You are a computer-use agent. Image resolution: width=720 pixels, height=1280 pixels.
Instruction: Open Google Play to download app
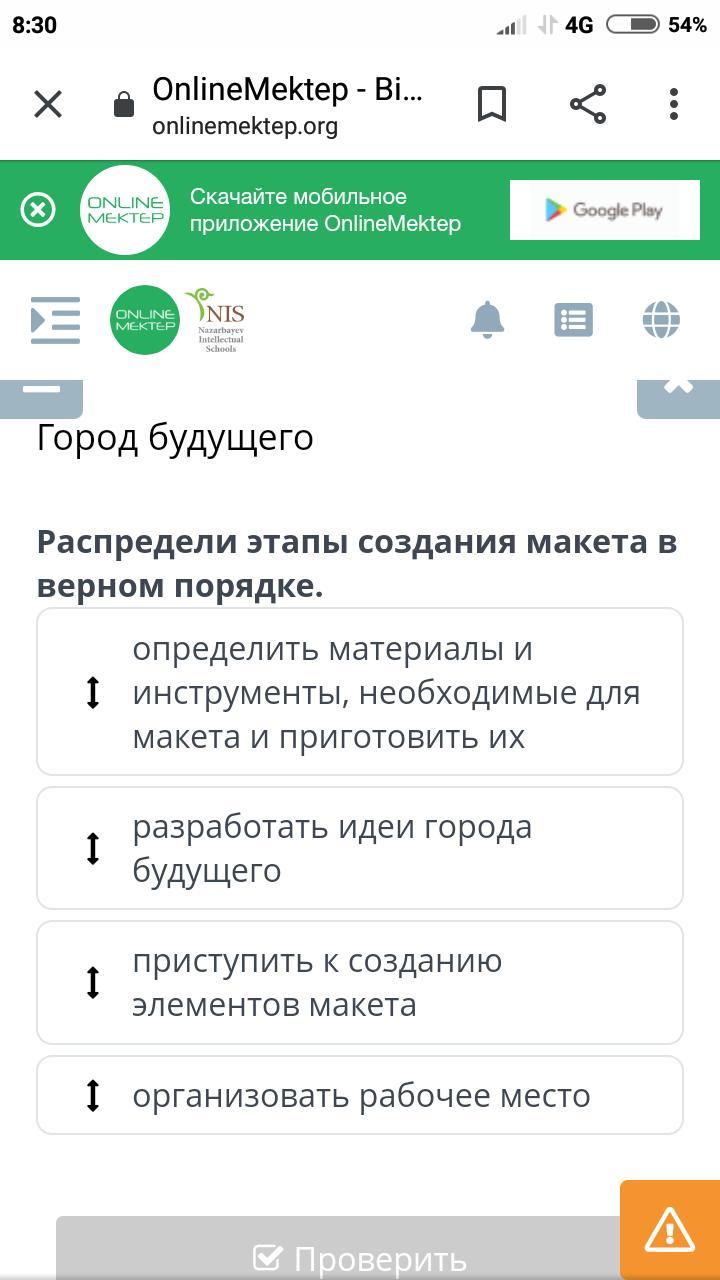tap(604, 210)
